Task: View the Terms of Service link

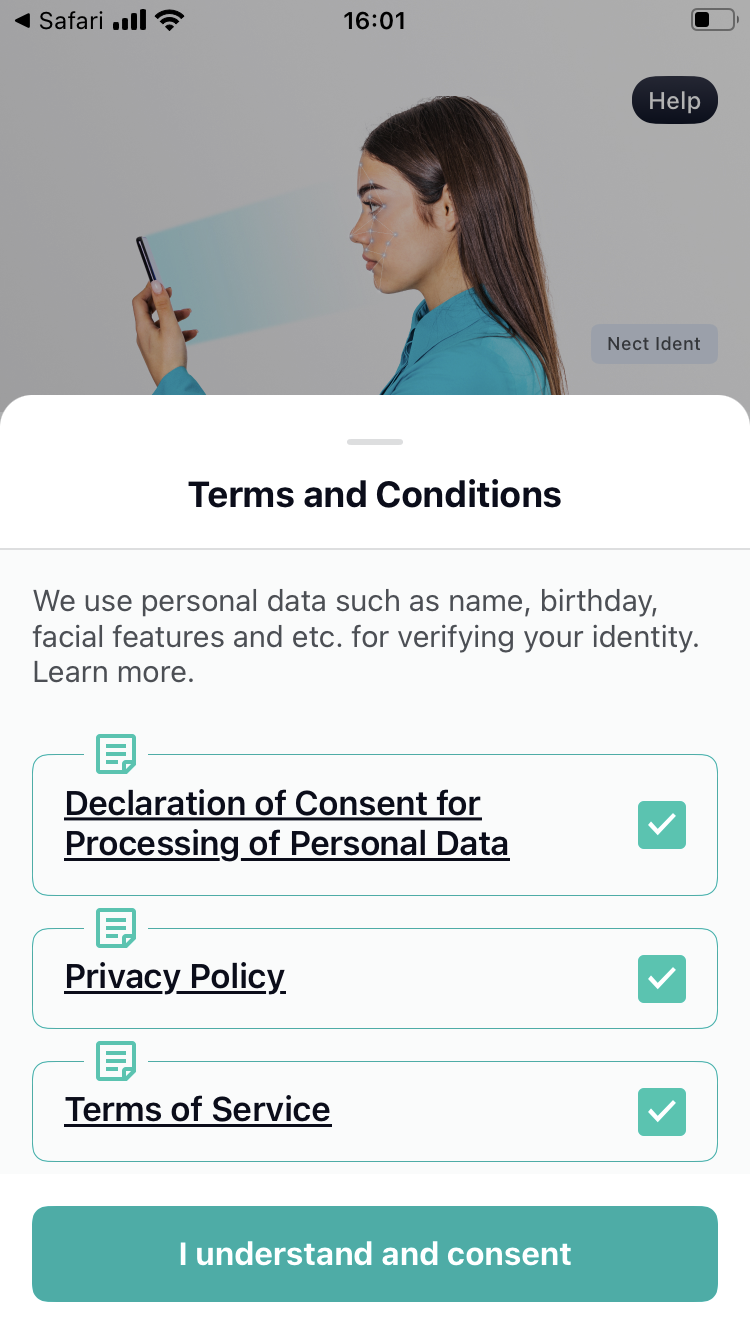Action: click(x=198, y=1109)
